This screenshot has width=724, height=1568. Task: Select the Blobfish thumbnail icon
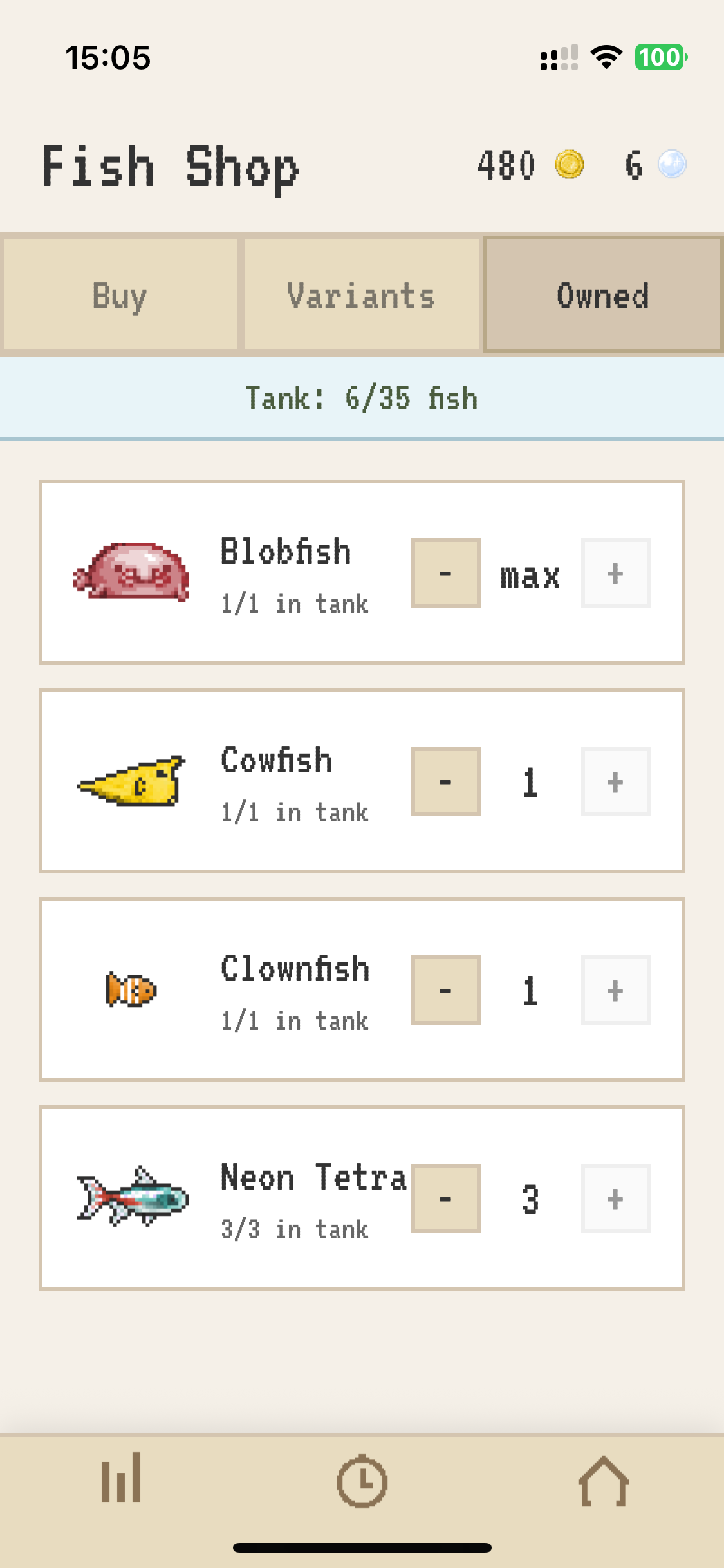point(132,573)
